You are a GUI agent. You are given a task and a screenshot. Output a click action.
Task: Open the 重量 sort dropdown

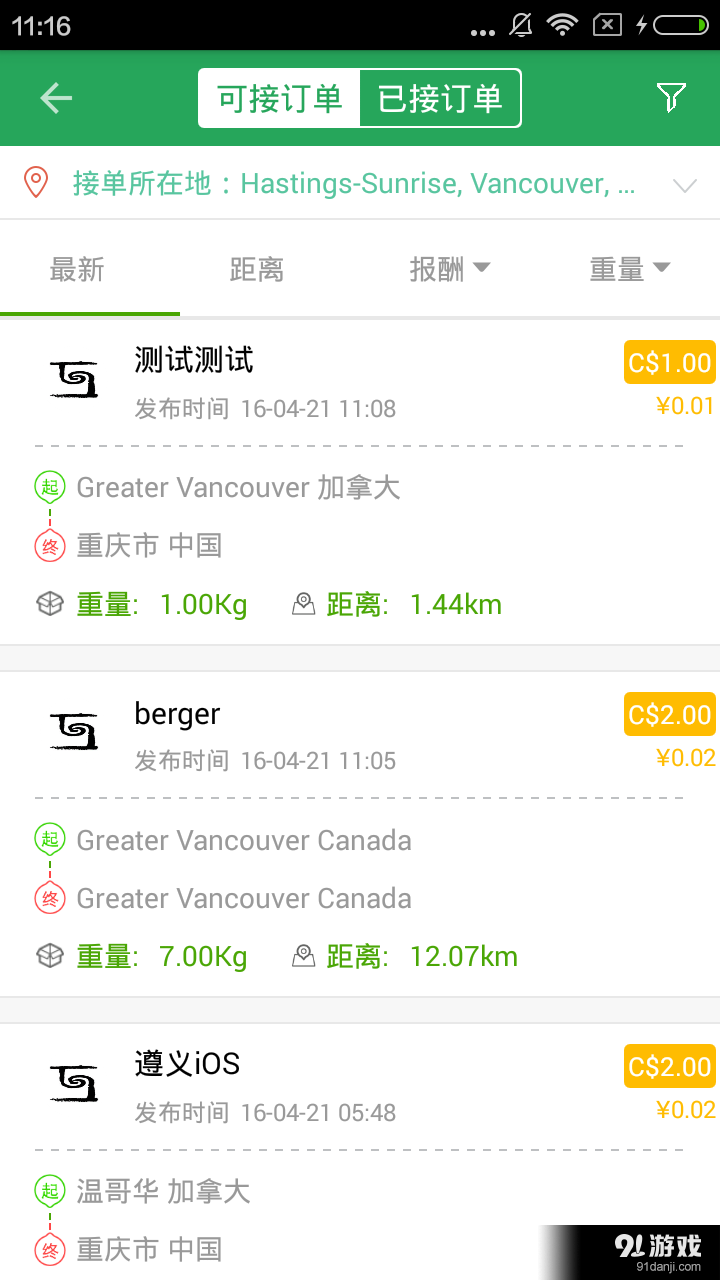coord(630,268)
